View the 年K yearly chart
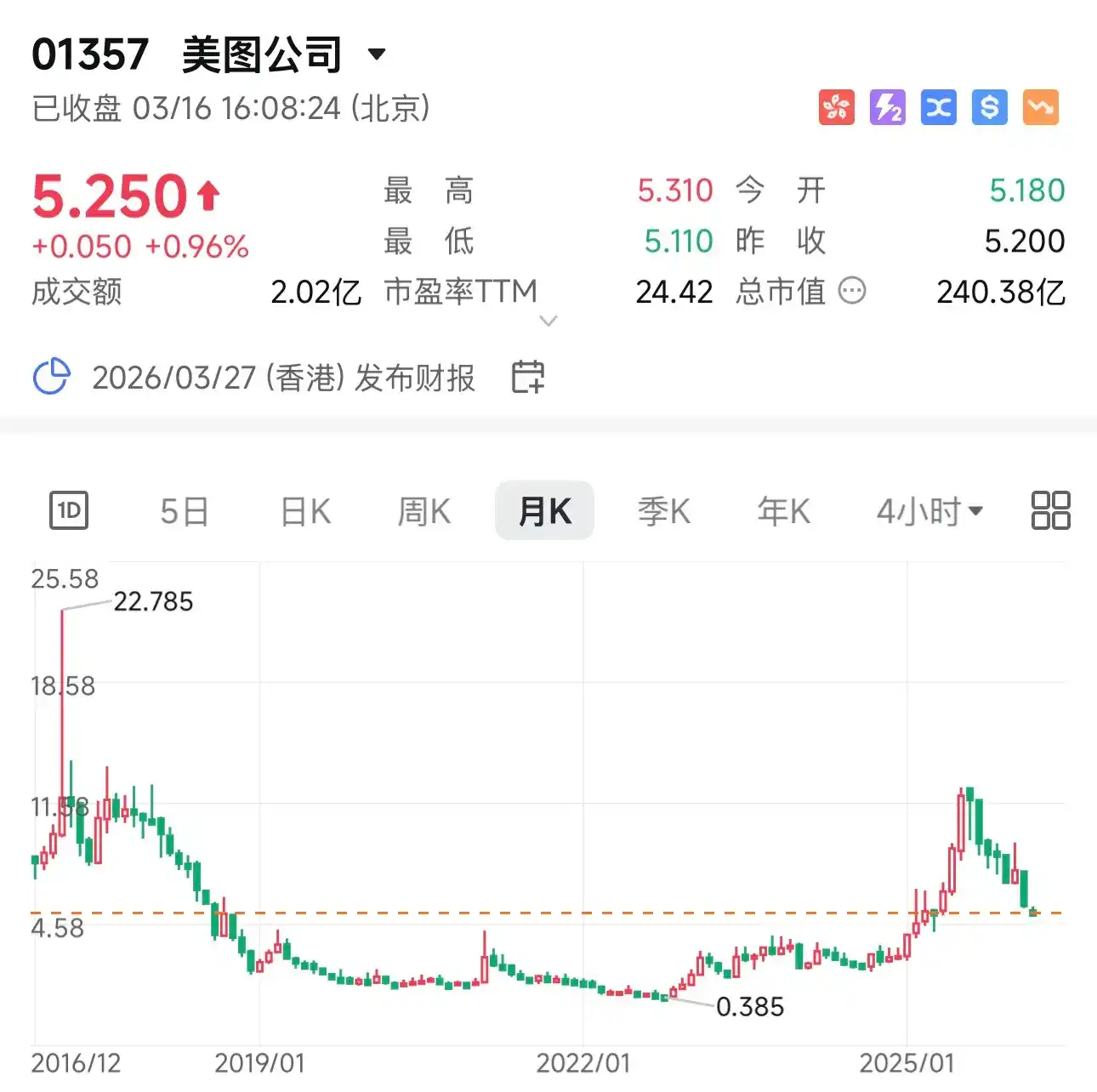 (783, 511)
